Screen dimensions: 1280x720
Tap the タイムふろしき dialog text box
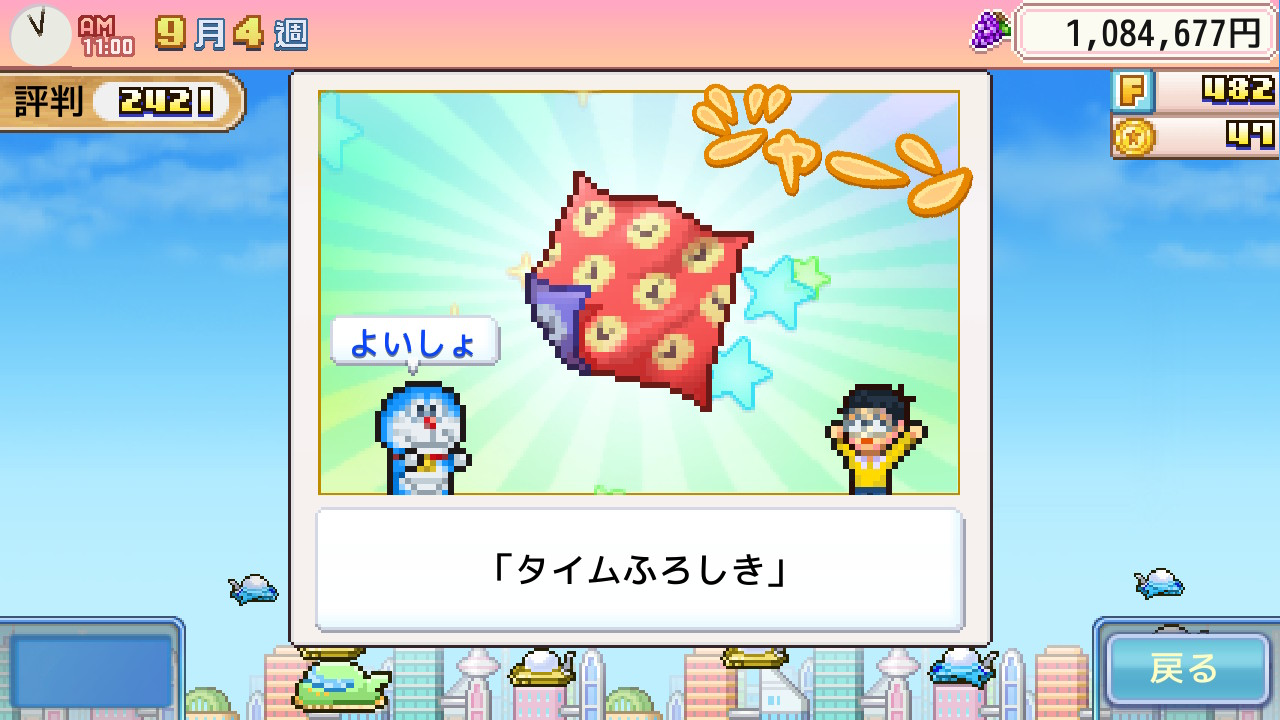[640, 570]
